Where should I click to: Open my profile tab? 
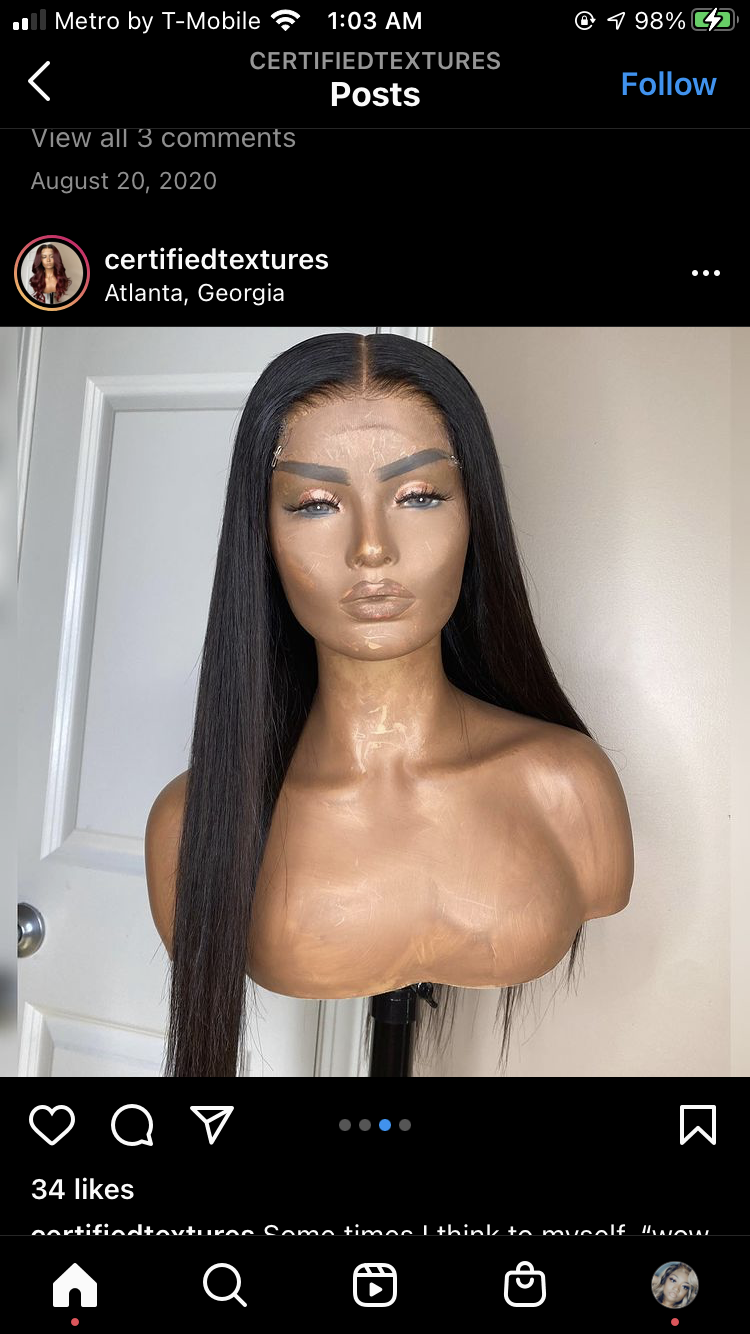click(x=675, y=1285)
